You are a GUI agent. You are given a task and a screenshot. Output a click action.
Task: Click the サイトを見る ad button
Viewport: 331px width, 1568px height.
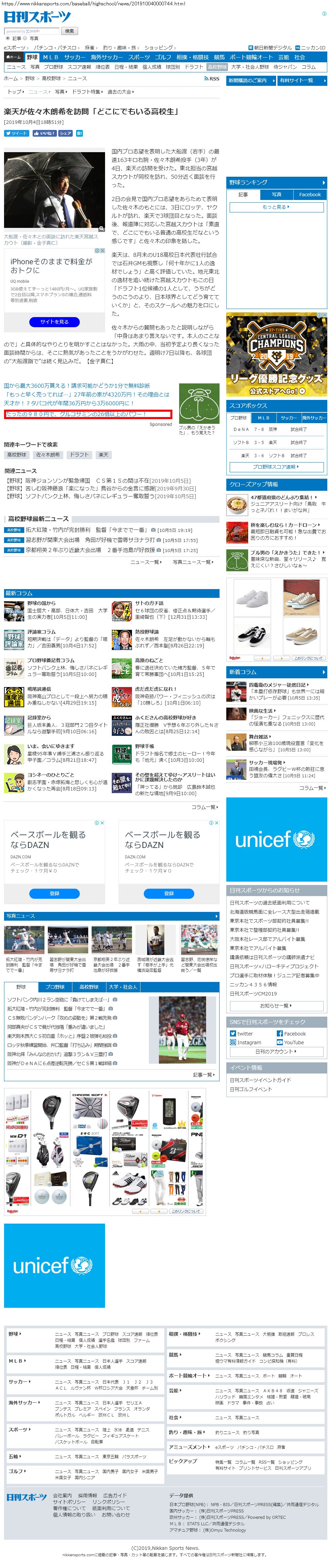(x=55, y=322)
